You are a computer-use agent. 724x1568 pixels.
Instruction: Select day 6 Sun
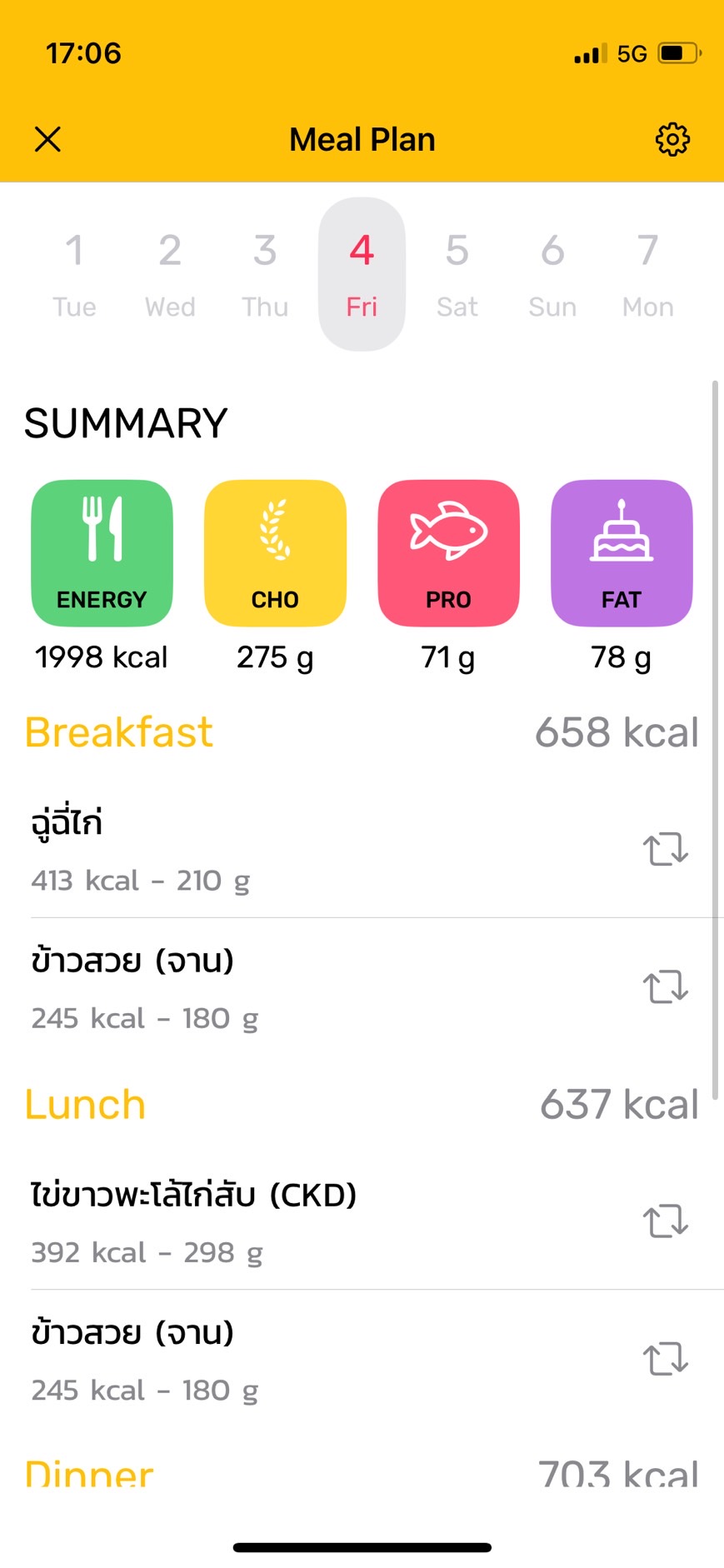[552, 274]
